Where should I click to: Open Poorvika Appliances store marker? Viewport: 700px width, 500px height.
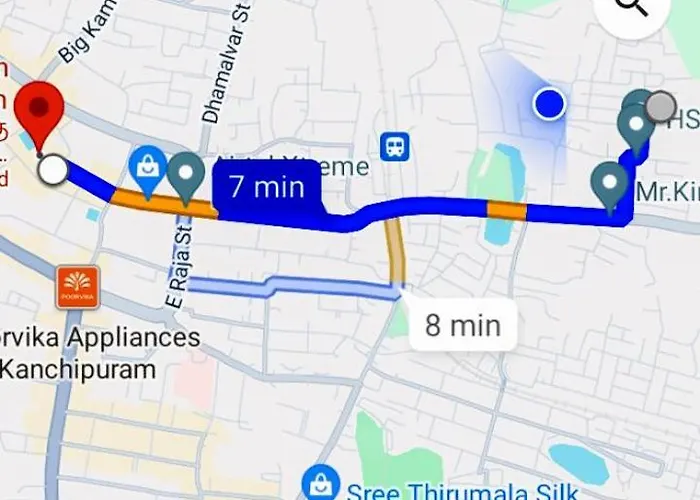click(77, 288)
